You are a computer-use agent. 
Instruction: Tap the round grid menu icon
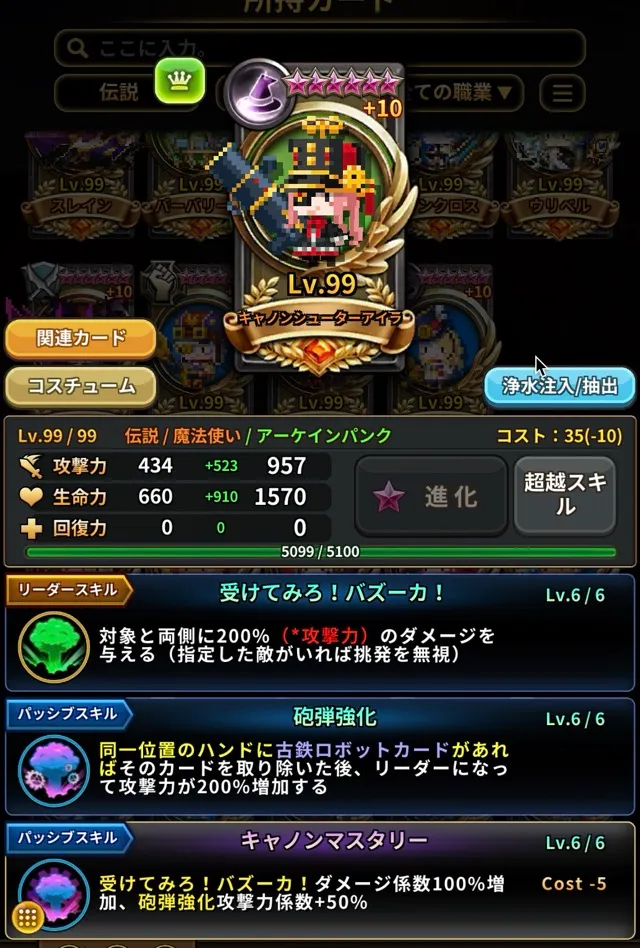coord(27,915)
